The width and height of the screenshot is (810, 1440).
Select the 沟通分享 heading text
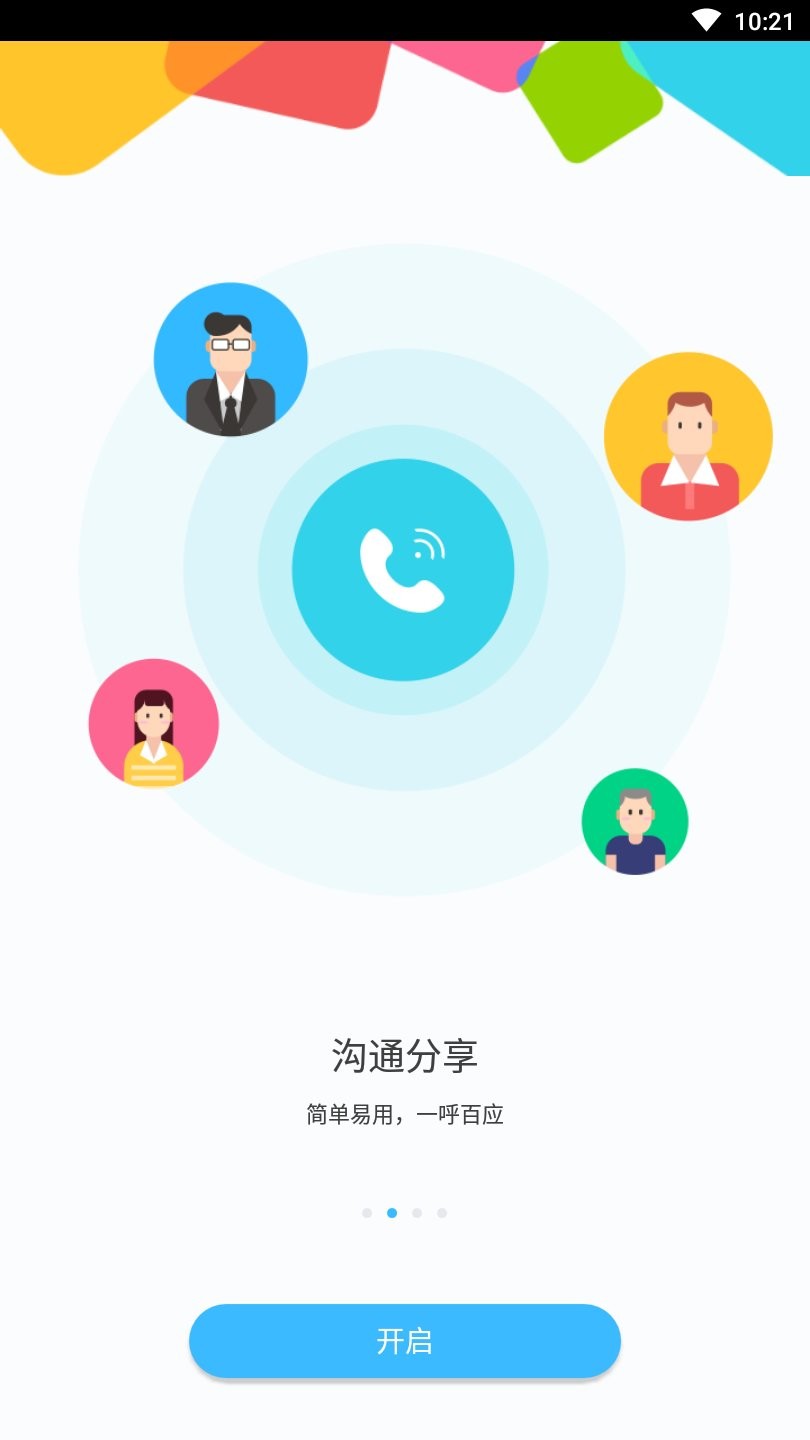coord(404,1054)
